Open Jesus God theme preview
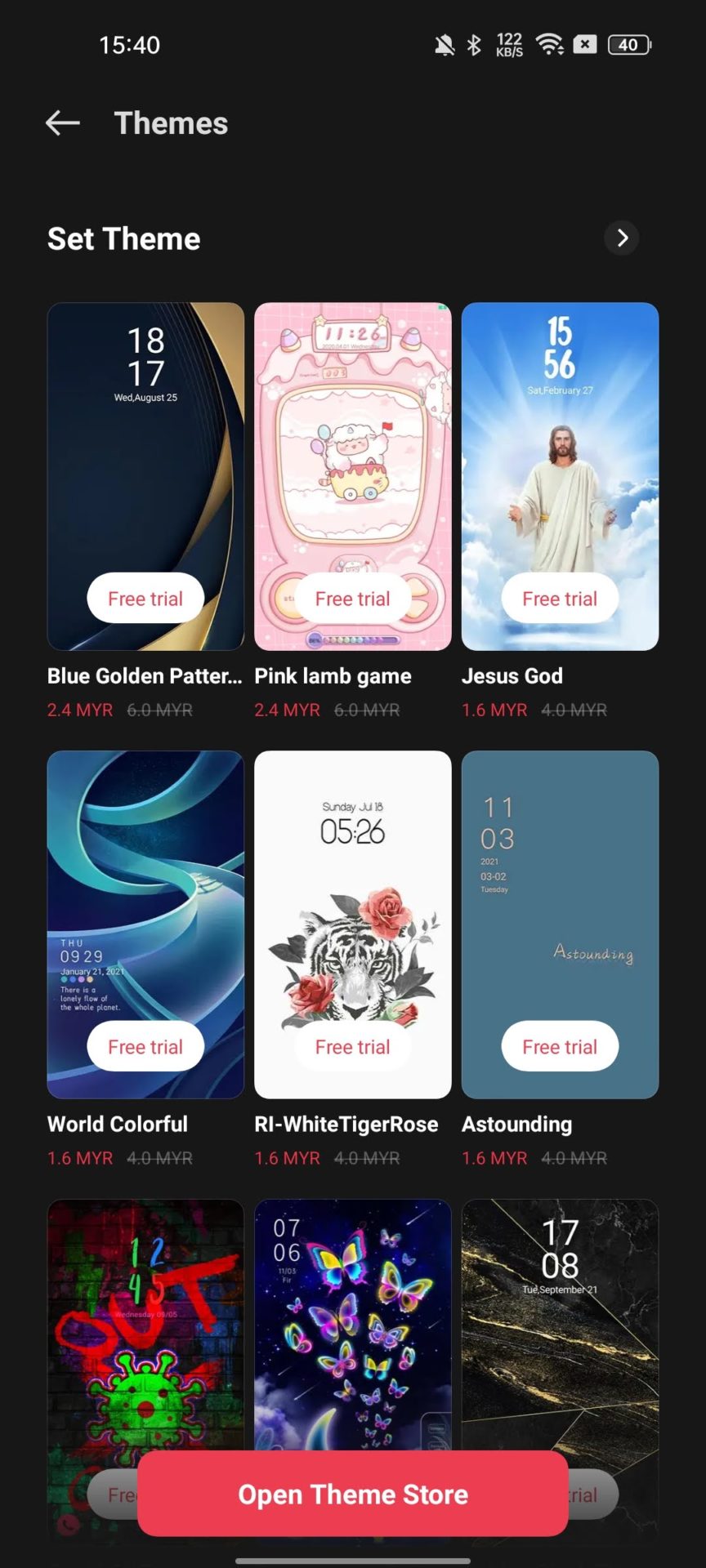 [560, 457]
